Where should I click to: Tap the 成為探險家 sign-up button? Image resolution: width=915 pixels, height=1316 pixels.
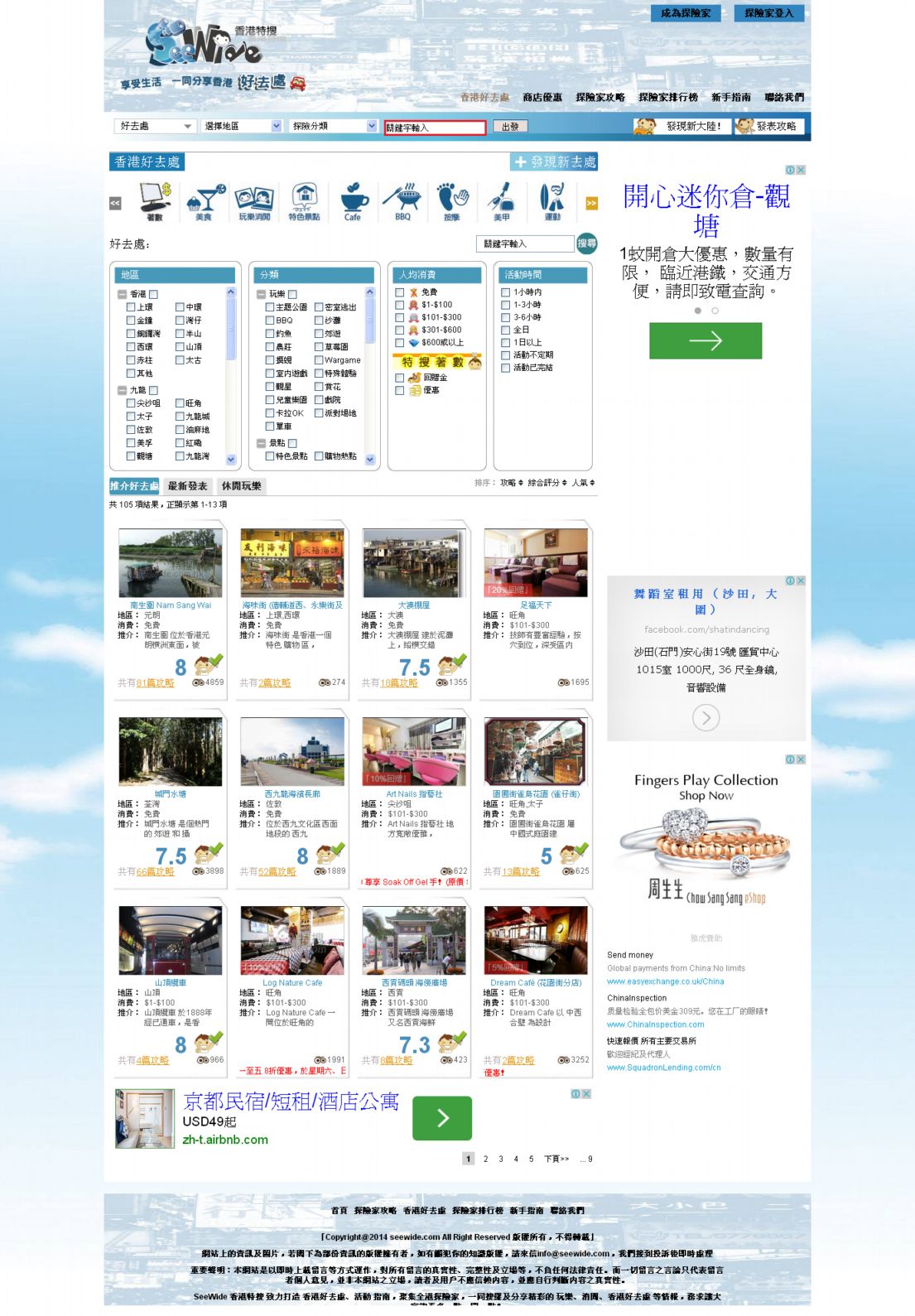(686, 13)
